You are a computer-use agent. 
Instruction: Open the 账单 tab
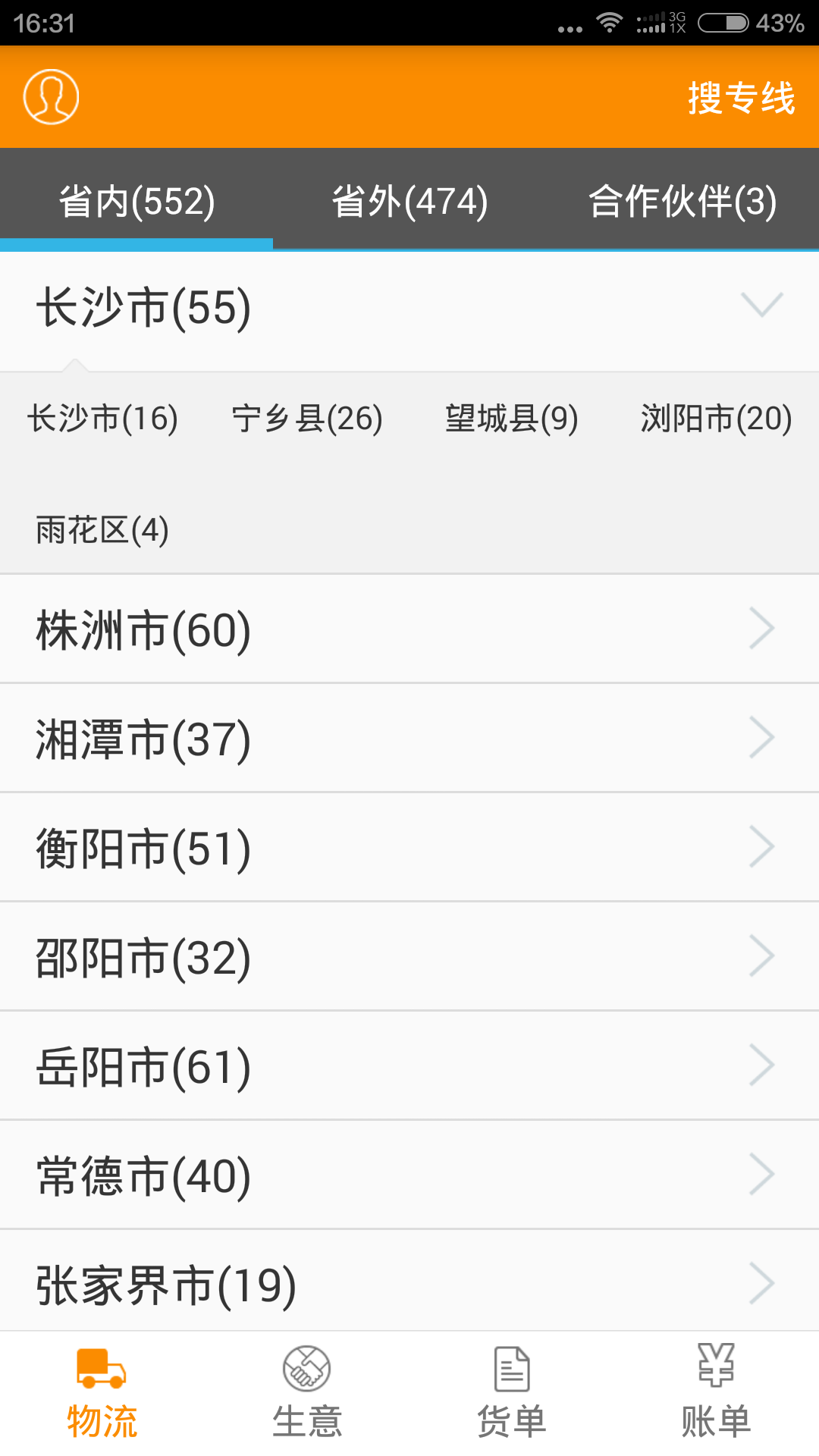pyautogui.click(x=716, y=1392)
